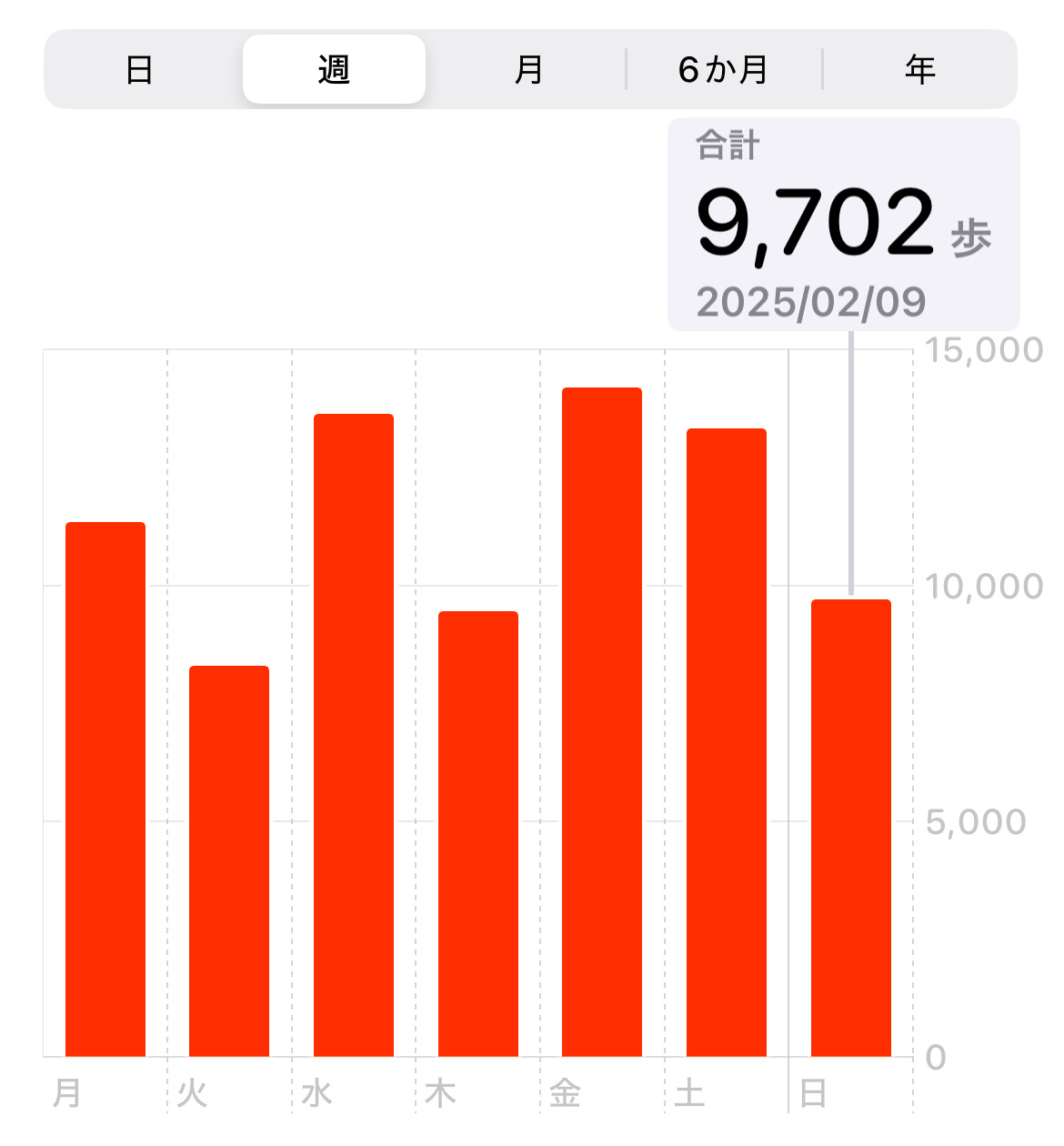Select the 金 (Friday) step bar
1064x1146 pixels.
tap(602, 721)
